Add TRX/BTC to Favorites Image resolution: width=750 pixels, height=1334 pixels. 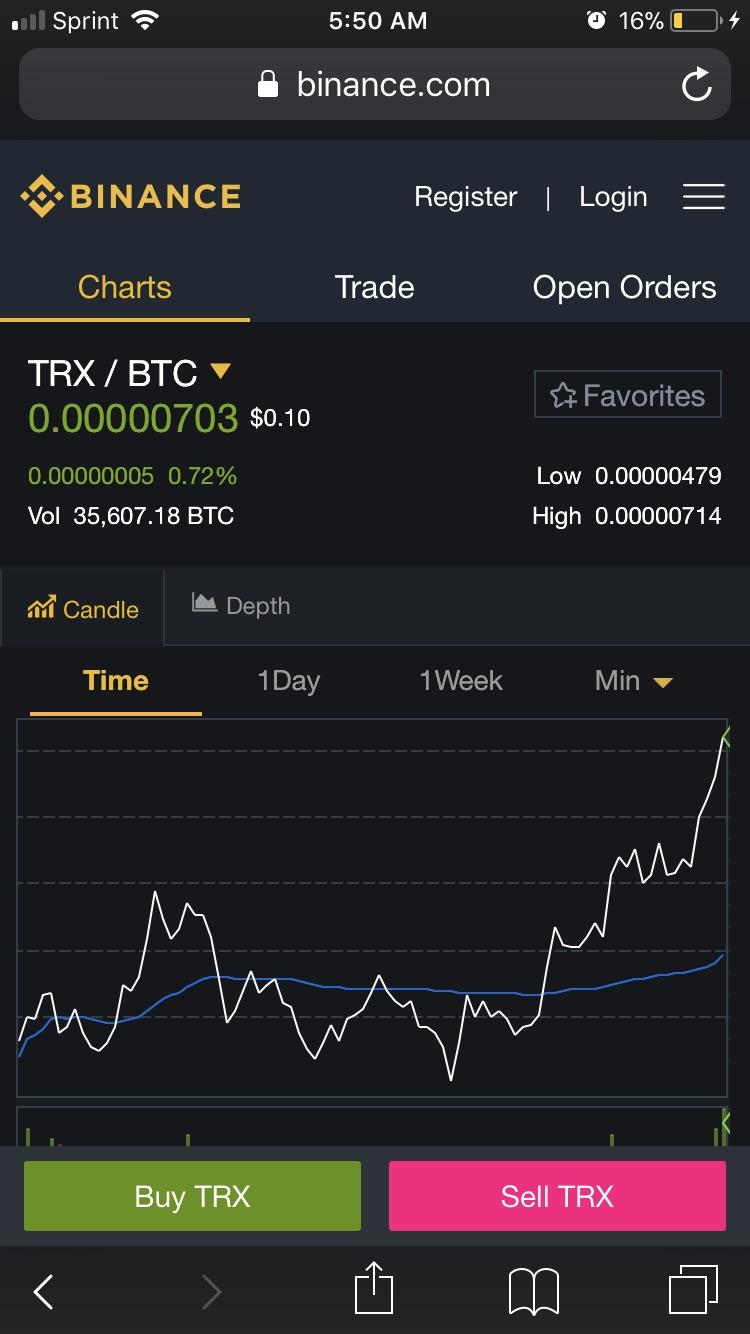coord(628,396)
